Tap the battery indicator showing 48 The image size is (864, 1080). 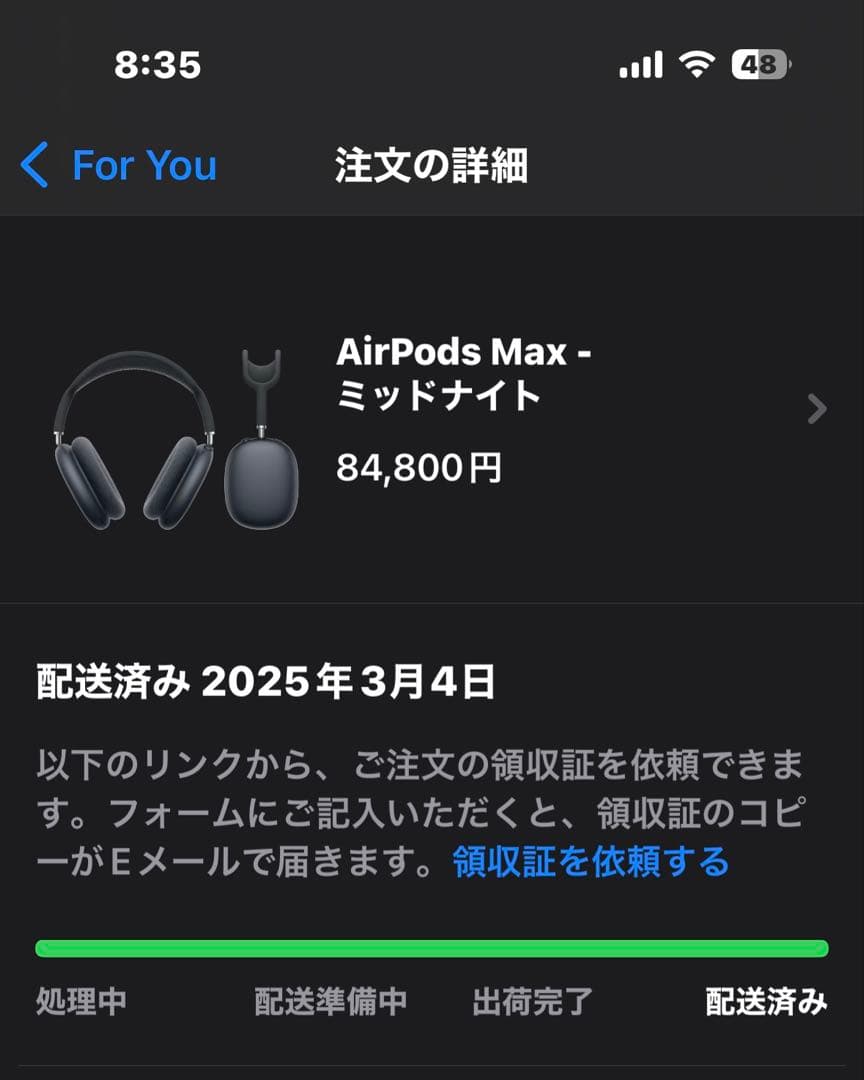click(760, 63)
